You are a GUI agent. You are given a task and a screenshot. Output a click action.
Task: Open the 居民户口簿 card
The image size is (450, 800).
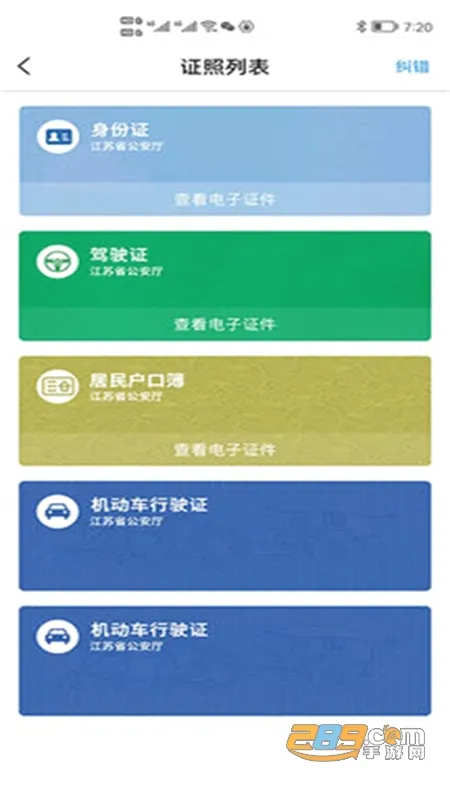point(225,395)
